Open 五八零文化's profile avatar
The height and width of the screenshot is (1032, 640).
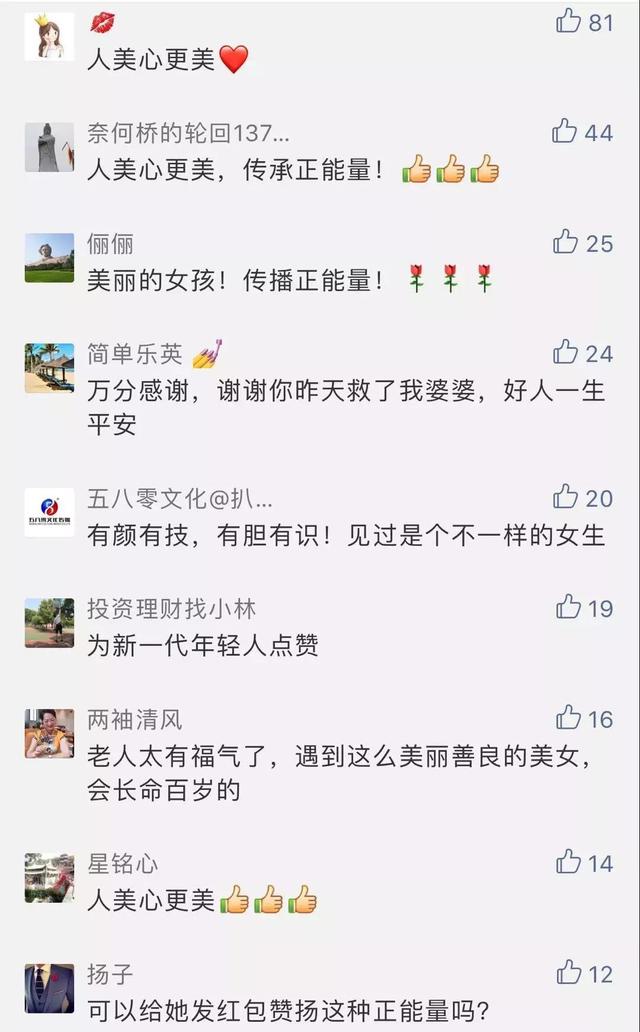[x=49, y=512]
